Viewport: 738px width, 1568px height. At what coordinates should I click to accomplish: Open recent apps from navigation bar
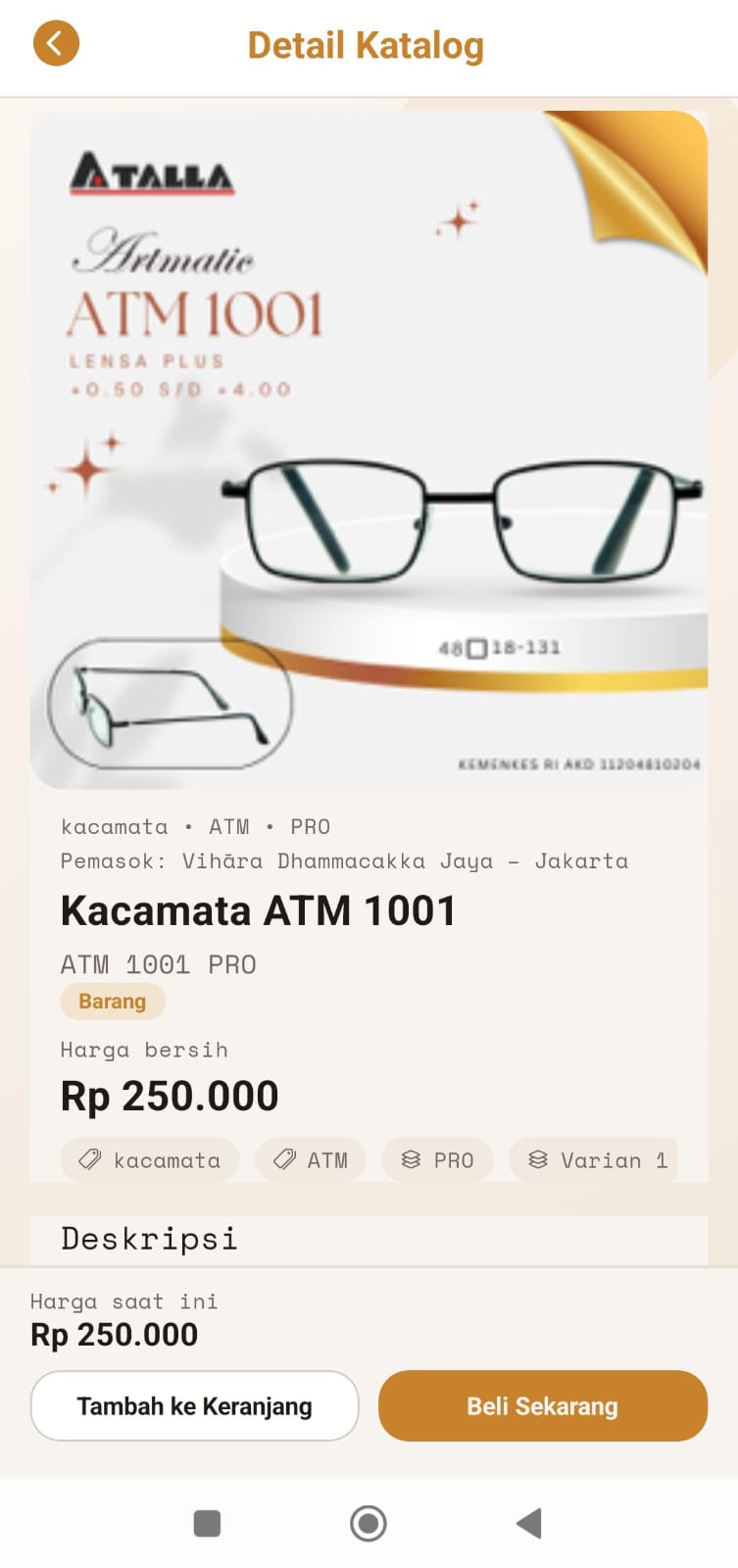click(x=207, y=1523)
